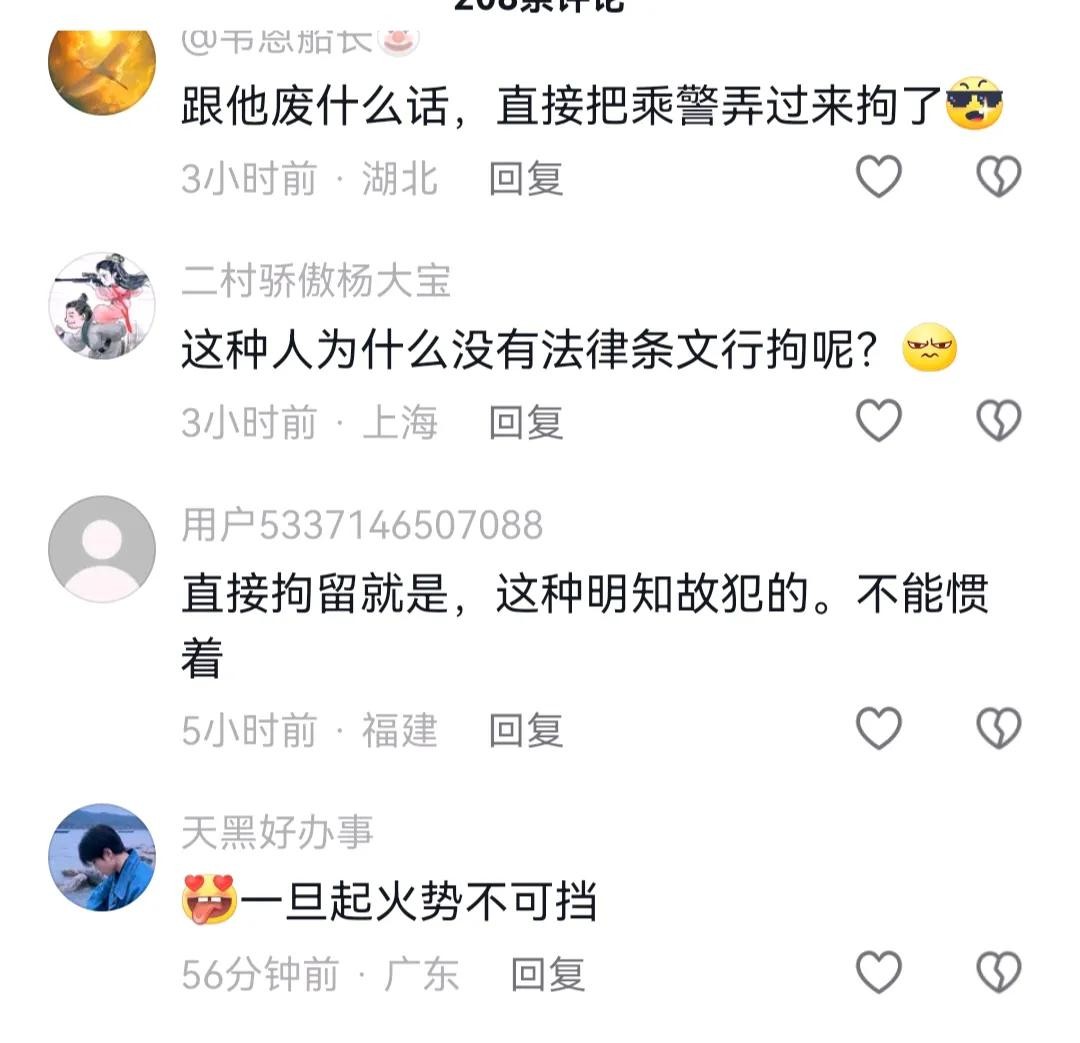Screen dimensions: 1080x1043
Task: Open 天黑好办事's profile avatar
Action: (102, 857)
